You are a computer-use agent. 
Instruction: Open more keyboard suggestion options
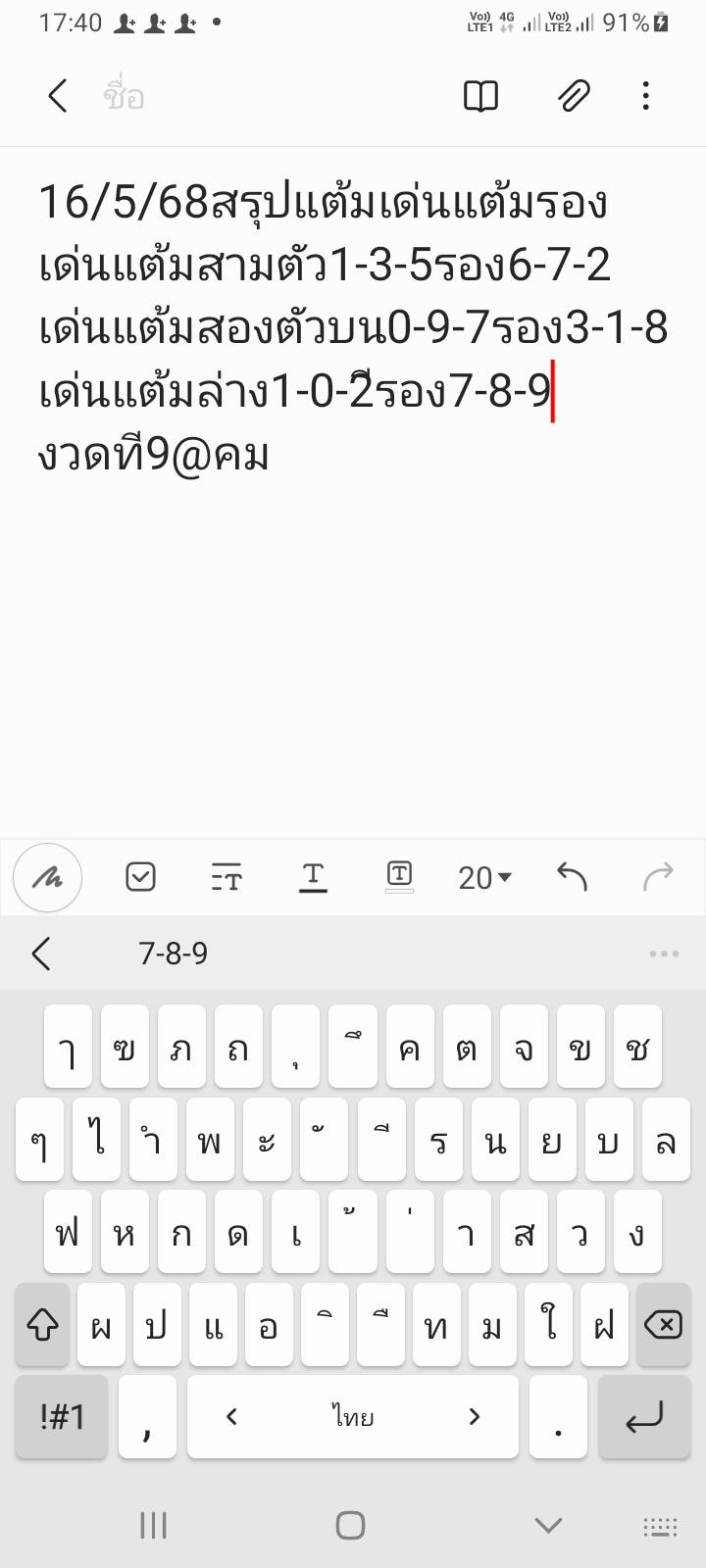(x=664, y=954)
